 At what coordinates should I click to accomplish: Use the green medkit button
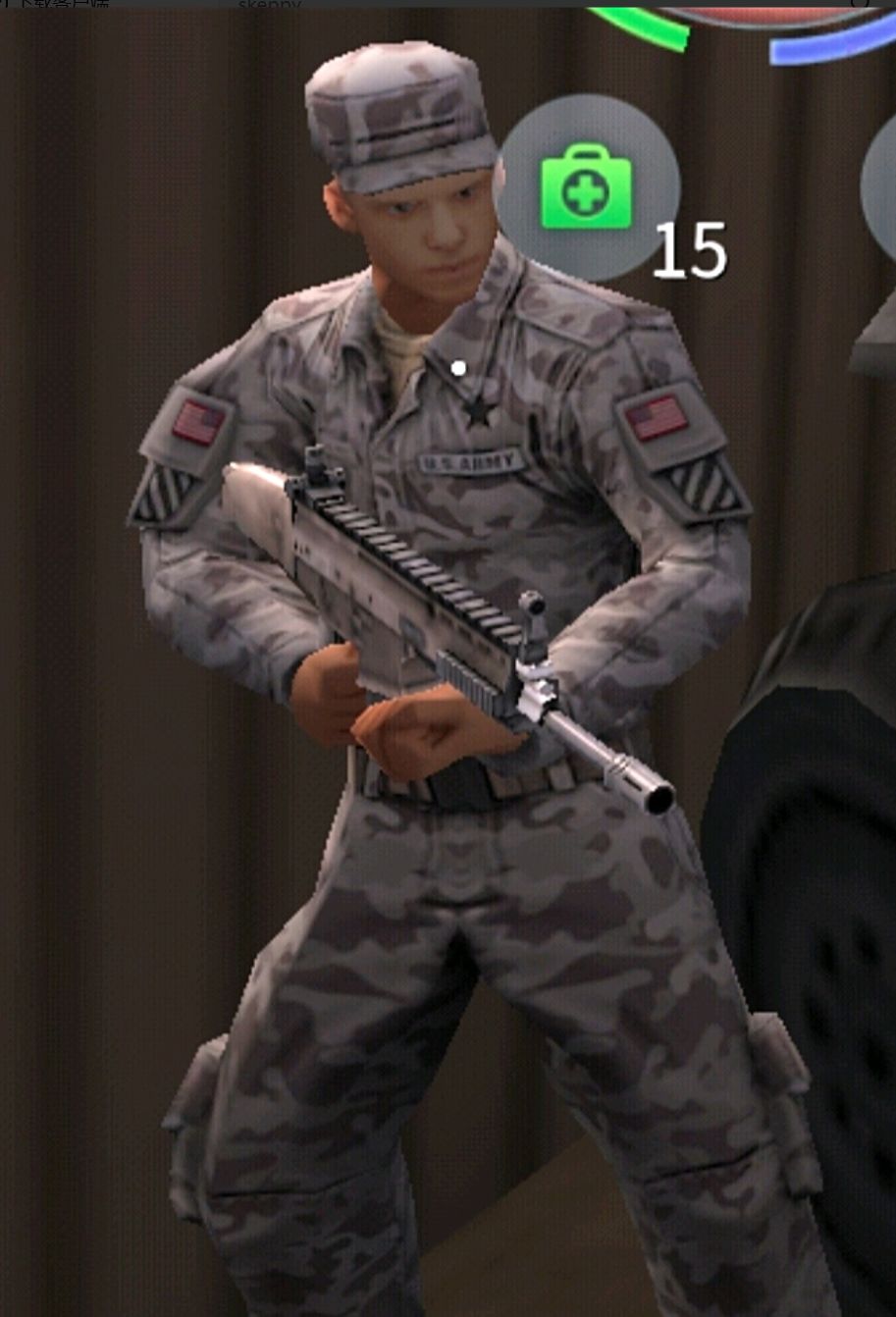point(588,187)
